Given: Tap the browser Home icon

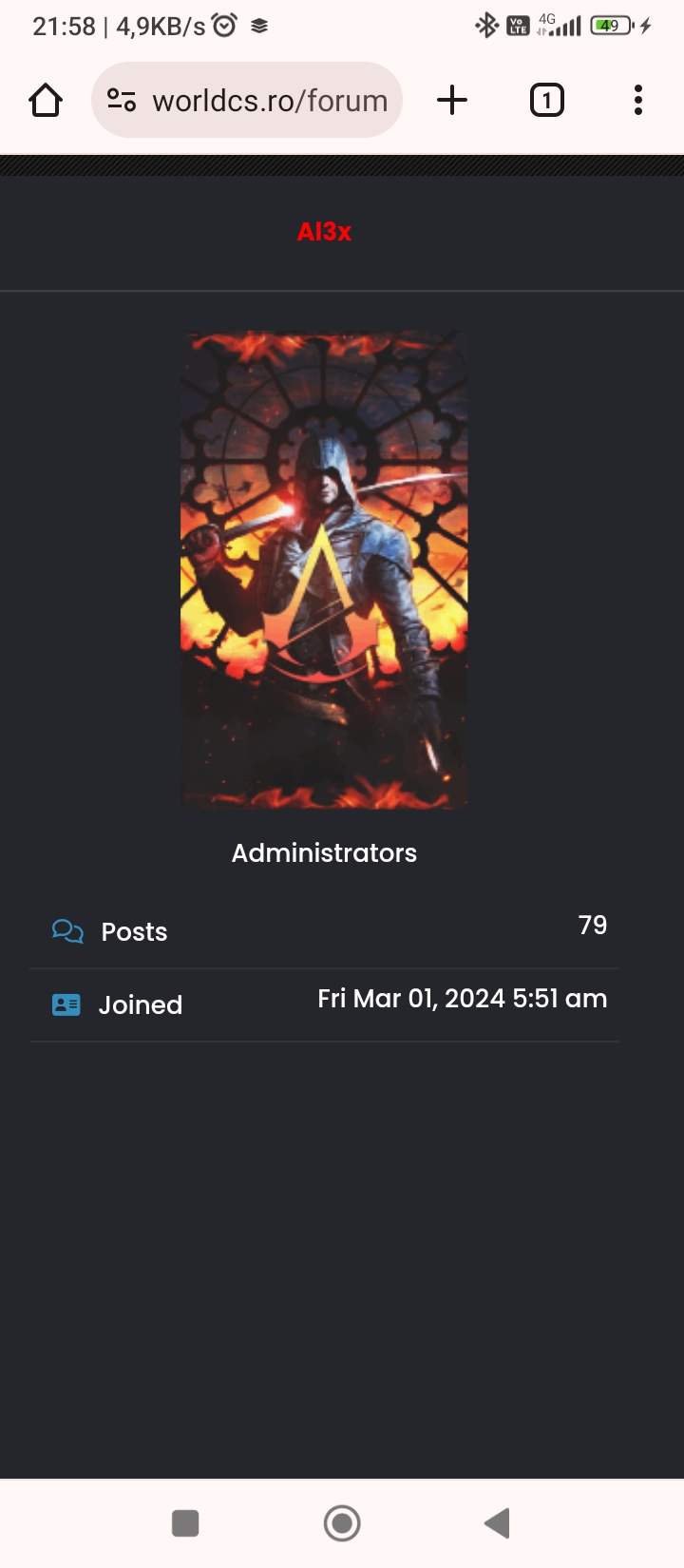Looking at the screenshot, I should click(x=45, y=100).
